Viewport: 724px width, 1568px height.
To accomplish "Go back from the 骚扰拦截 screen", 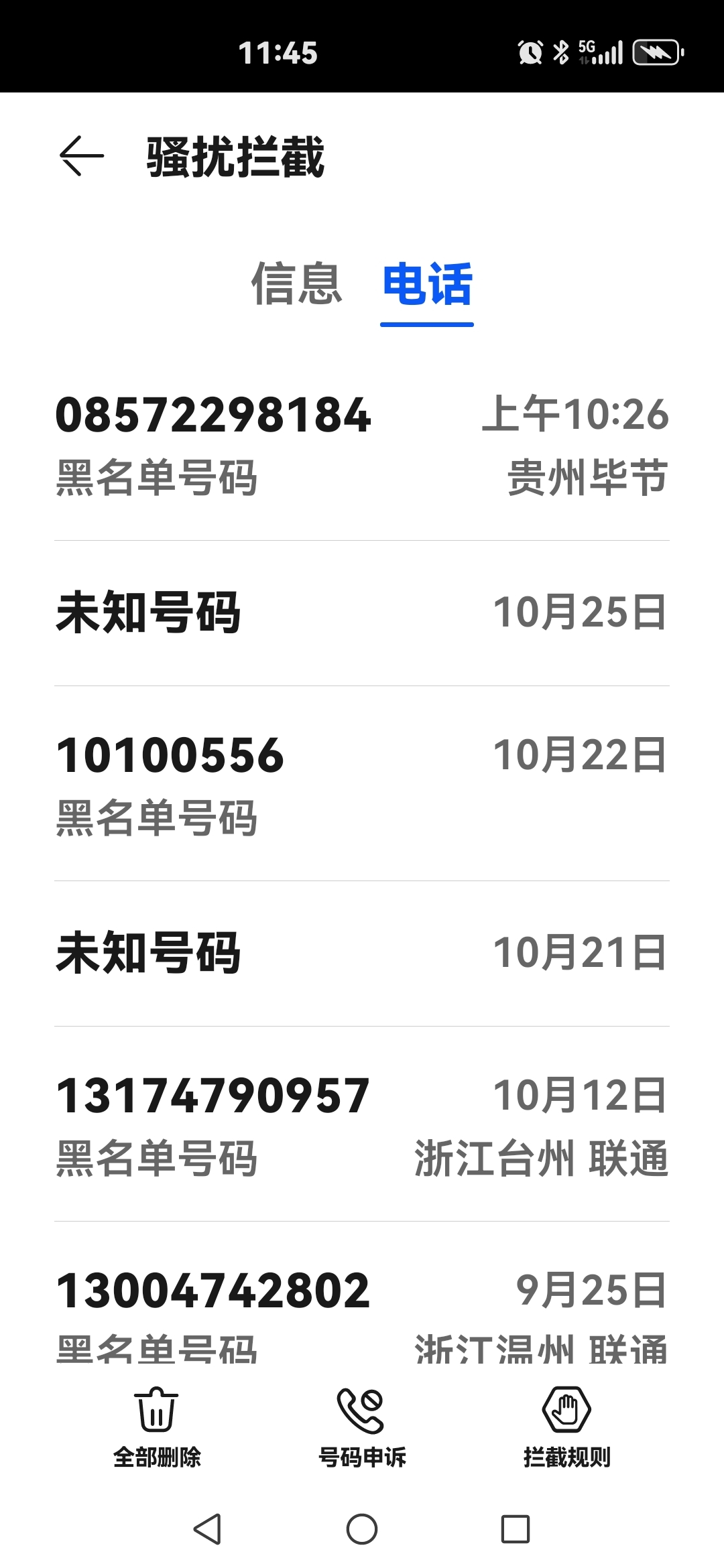I will click(x=82, y=156).
